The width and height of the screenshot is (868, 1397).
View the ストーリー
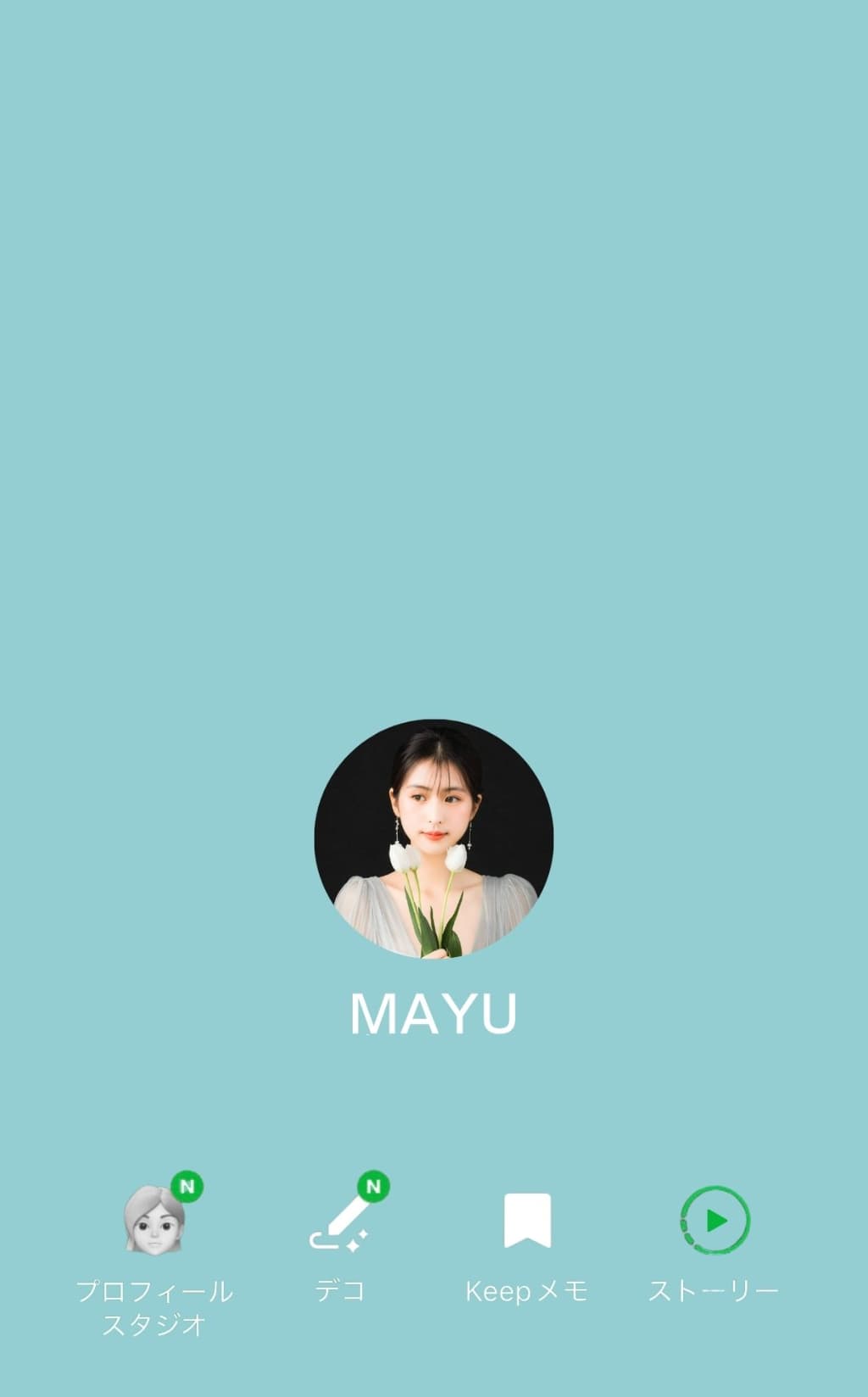click(x=715, y=1221)
